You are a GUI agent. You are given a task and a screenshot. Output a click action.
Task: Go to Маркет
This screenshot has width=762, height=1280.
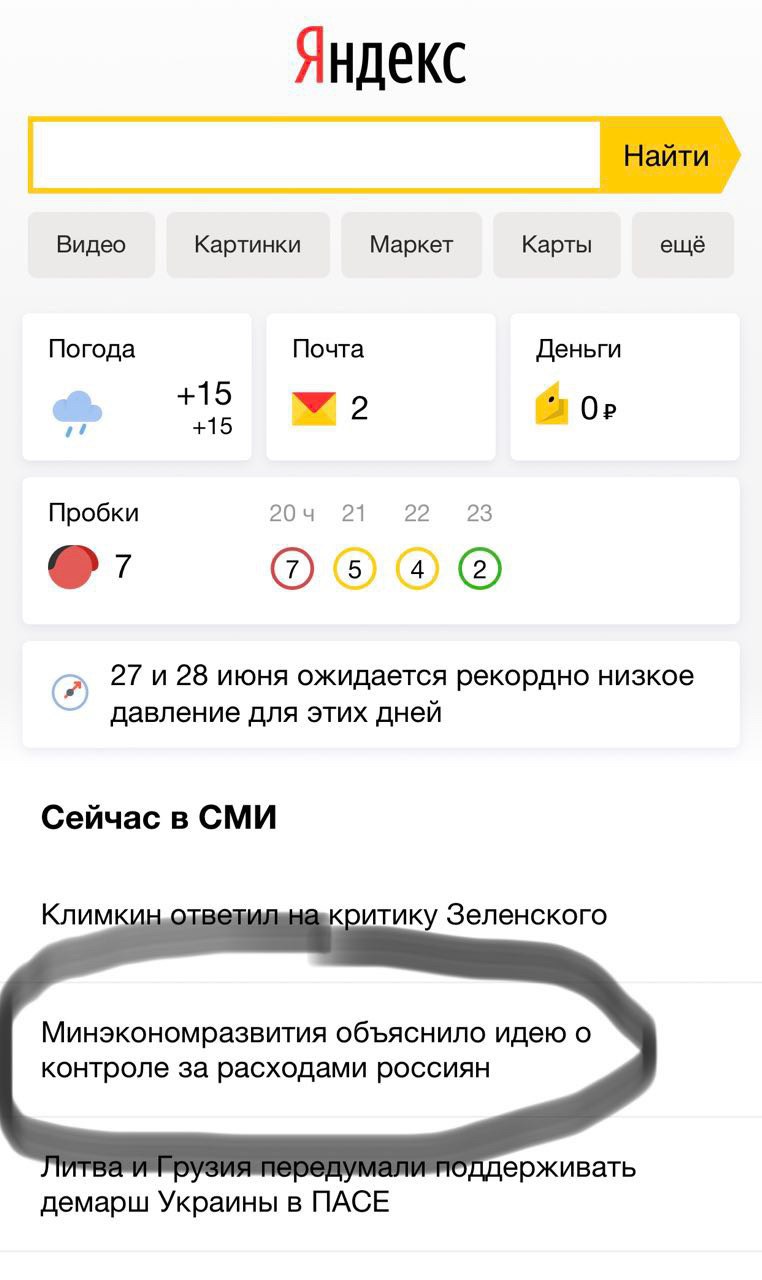(x=411, y=245)
